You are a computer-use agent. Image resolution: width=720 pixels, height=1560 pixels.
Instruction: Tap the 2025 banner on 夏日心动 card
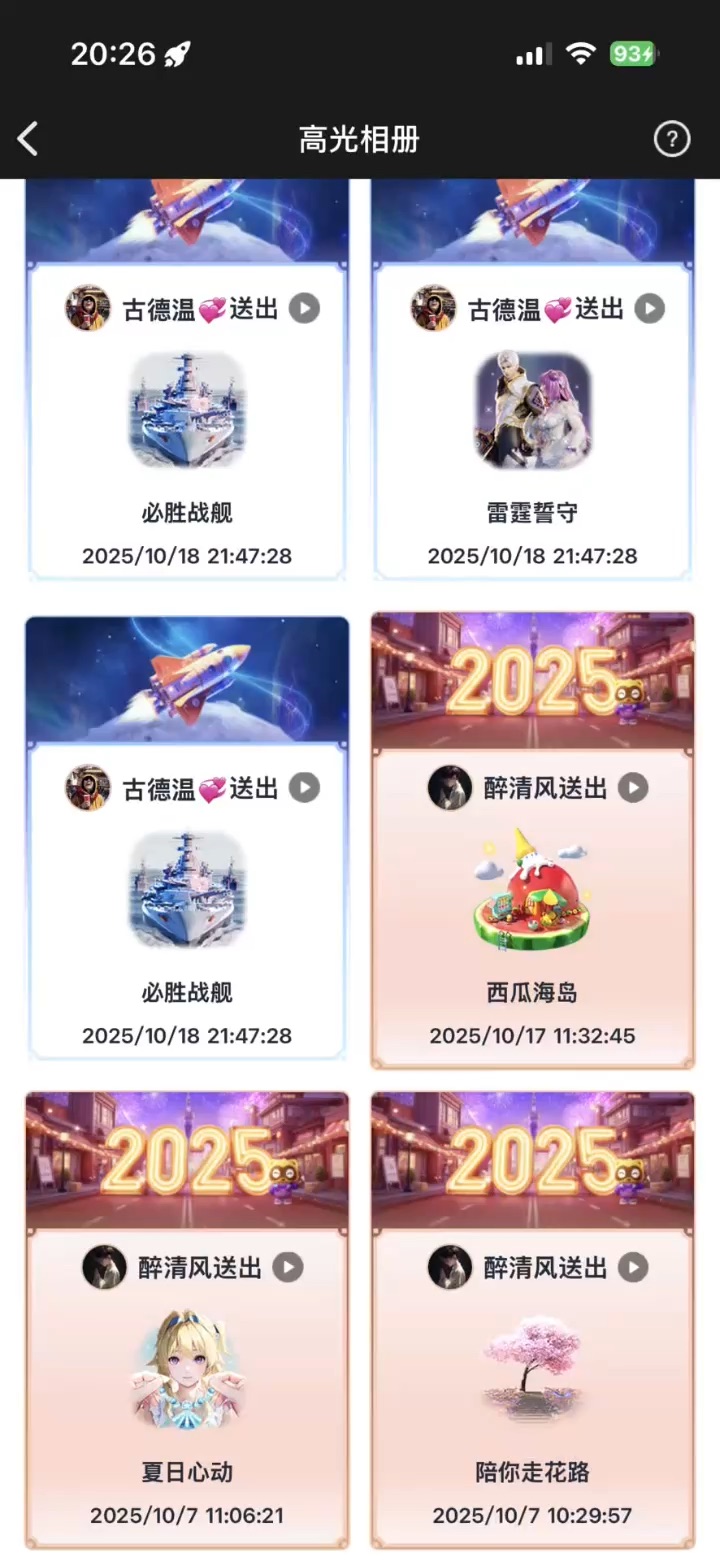click(x=186, y=1157)
